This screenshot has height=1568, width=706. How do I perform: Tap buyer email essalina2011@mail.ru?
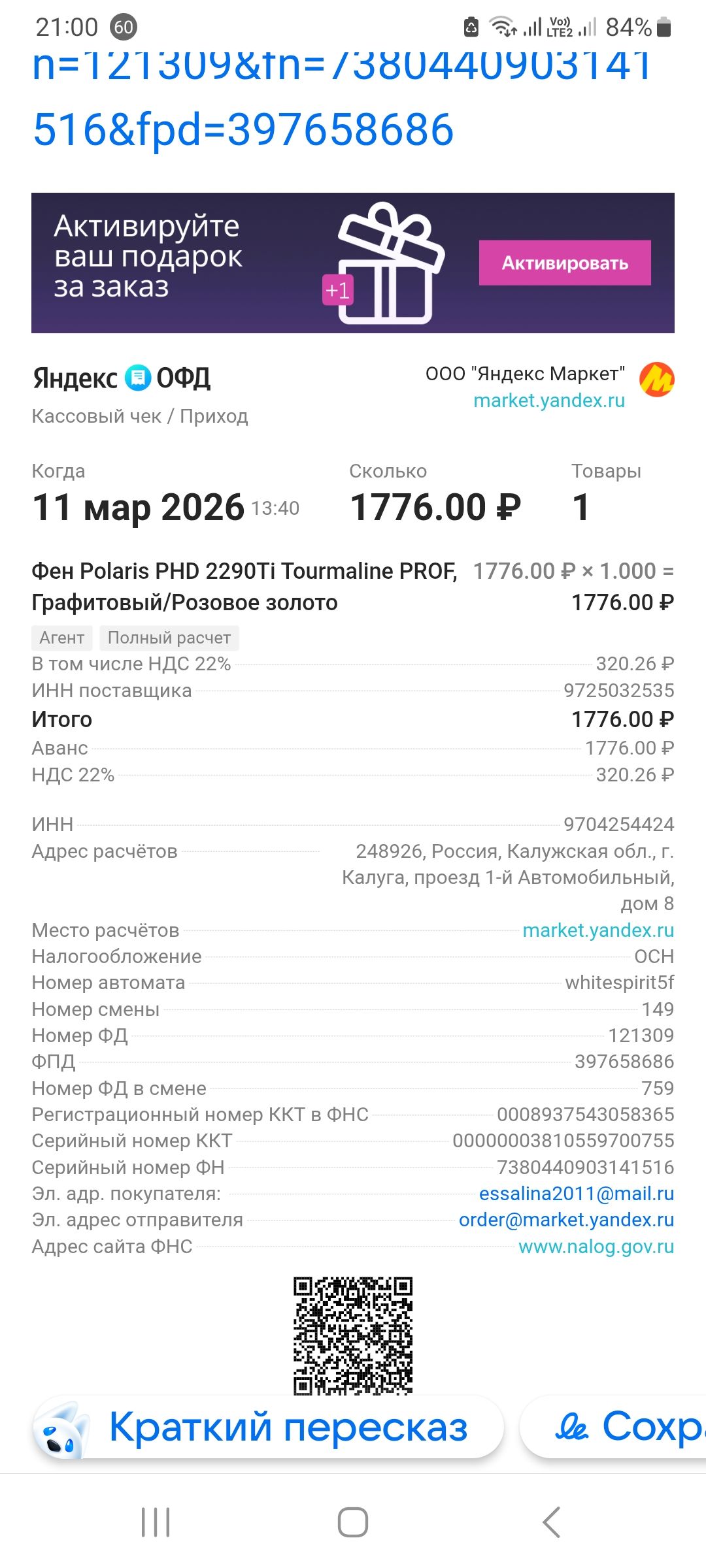coord(577,1194)
